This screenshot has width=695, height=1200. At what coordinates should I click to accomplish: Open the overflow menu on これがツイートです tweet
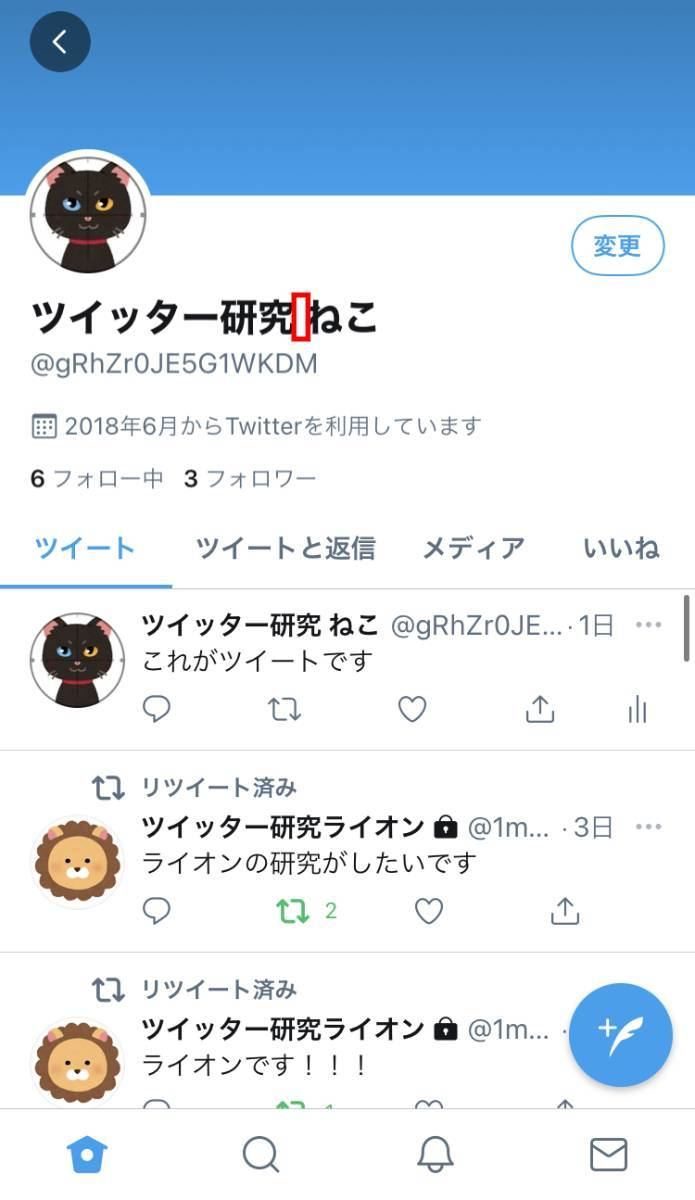pyautogui.click(x=649, y=625)
